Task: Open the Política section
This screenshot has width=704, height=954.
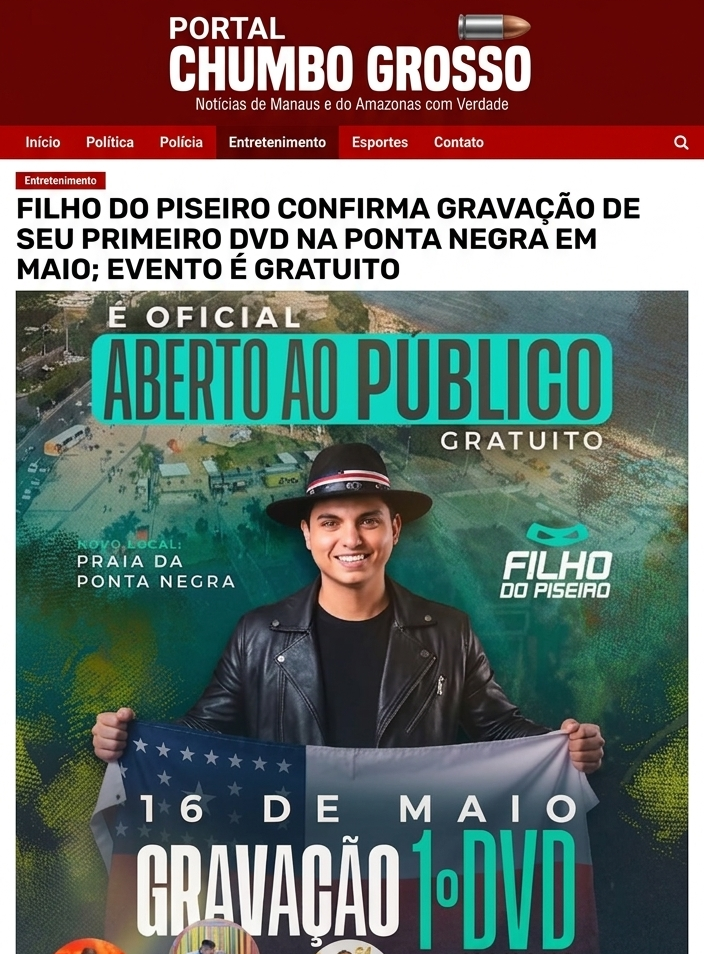Action: pos(110,143)
